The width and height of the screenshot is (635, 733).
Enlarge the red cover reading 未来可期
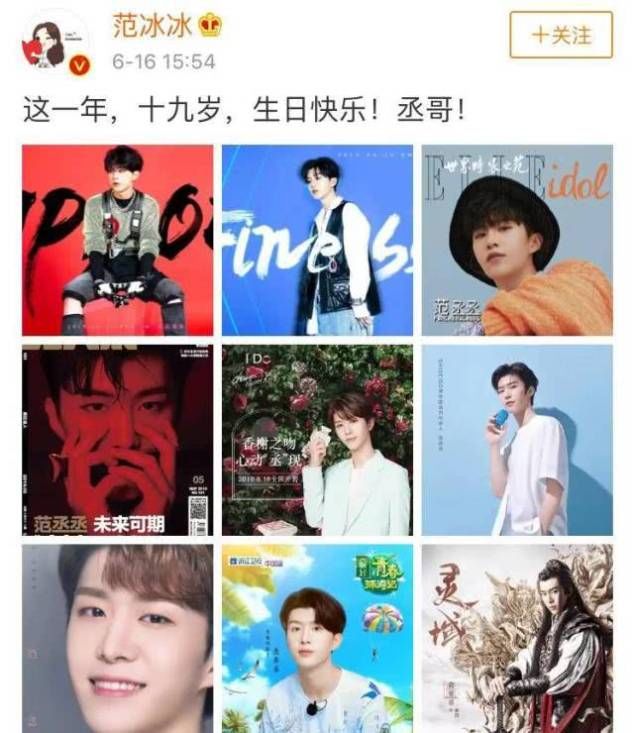point(118,440)
